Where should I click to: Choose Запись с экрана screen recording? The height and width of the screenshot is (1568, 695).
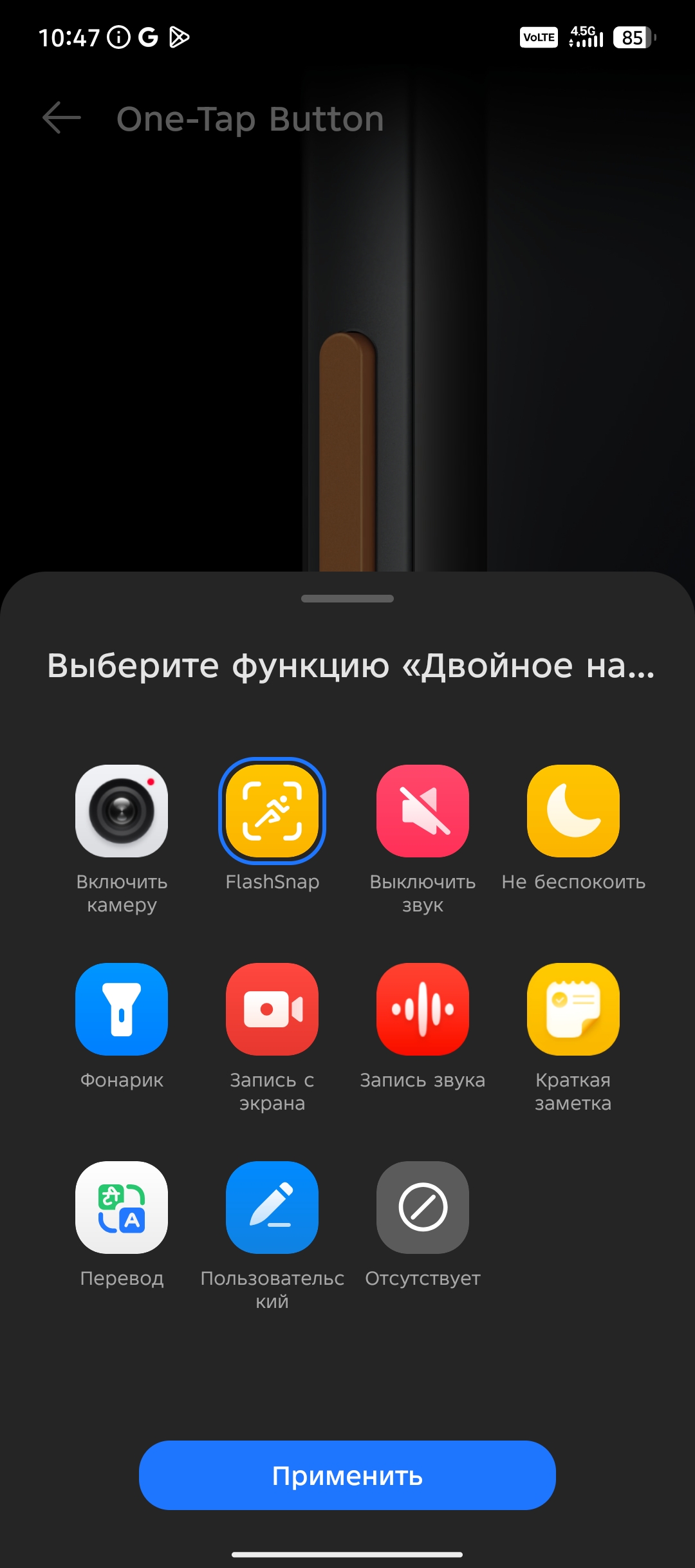[x=272, y=1009]
